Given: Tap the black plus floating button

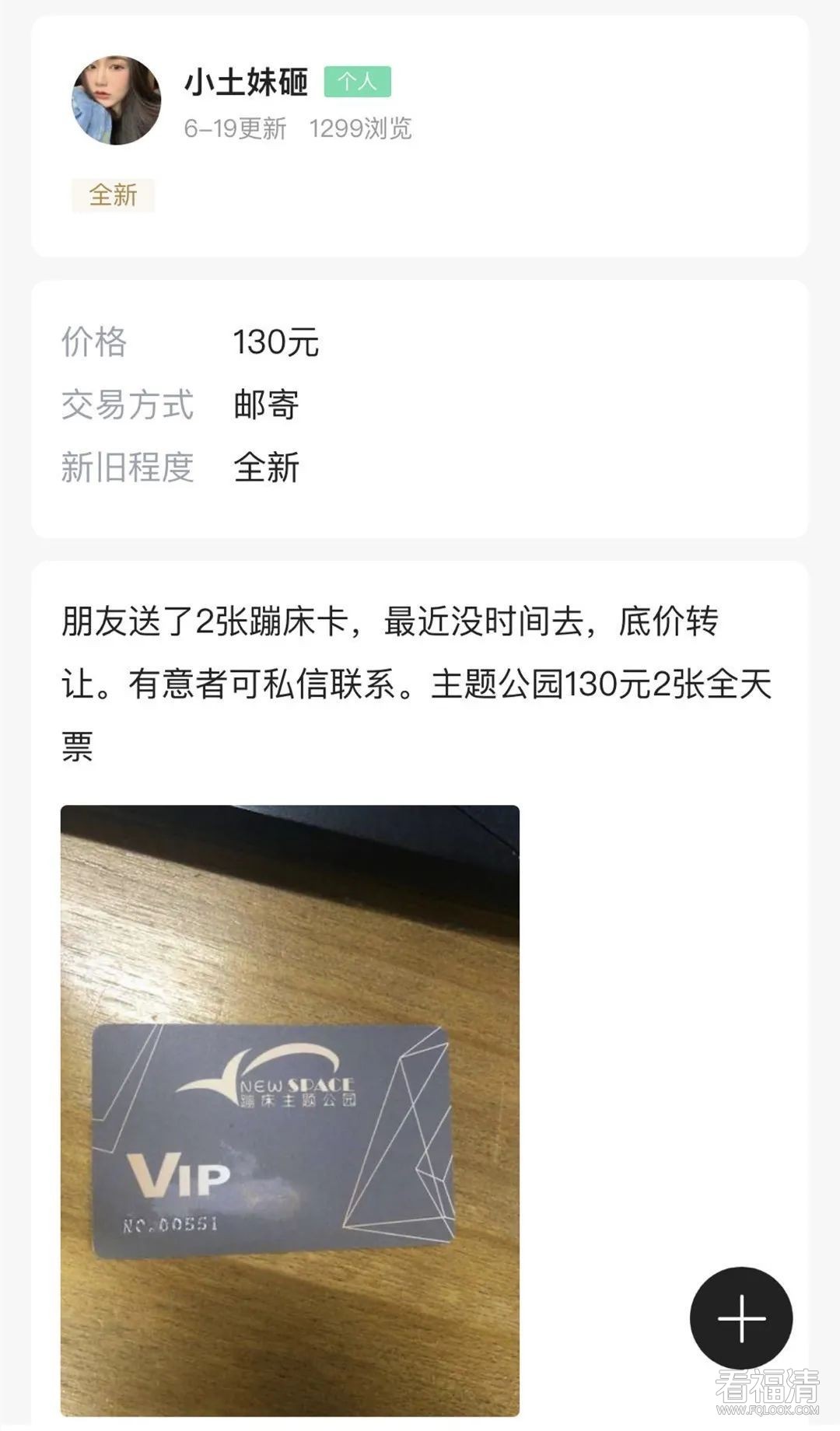Looking at the screenshot, I should 740,1317.
